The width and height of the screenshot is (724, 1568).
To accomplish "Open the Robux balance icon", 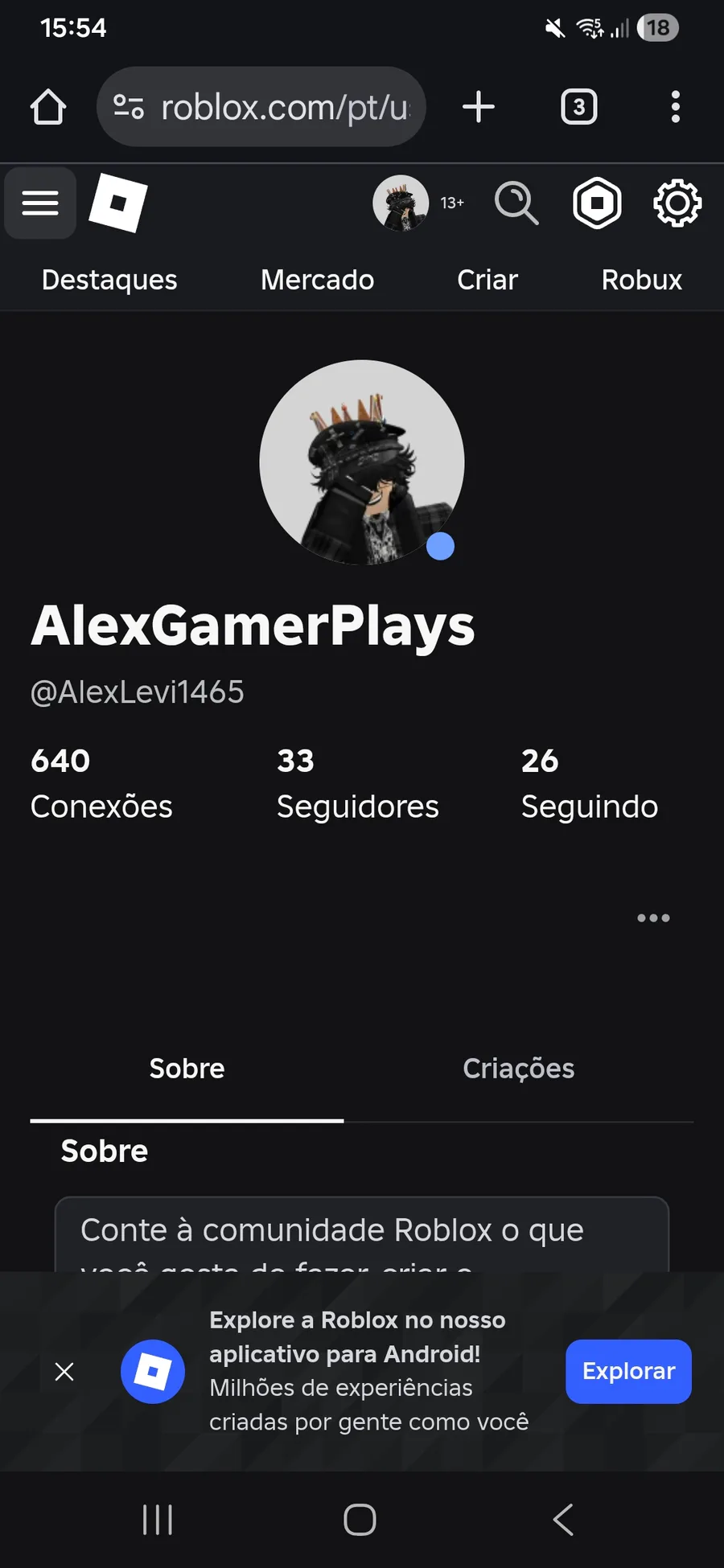I will [x=597, y=203].
